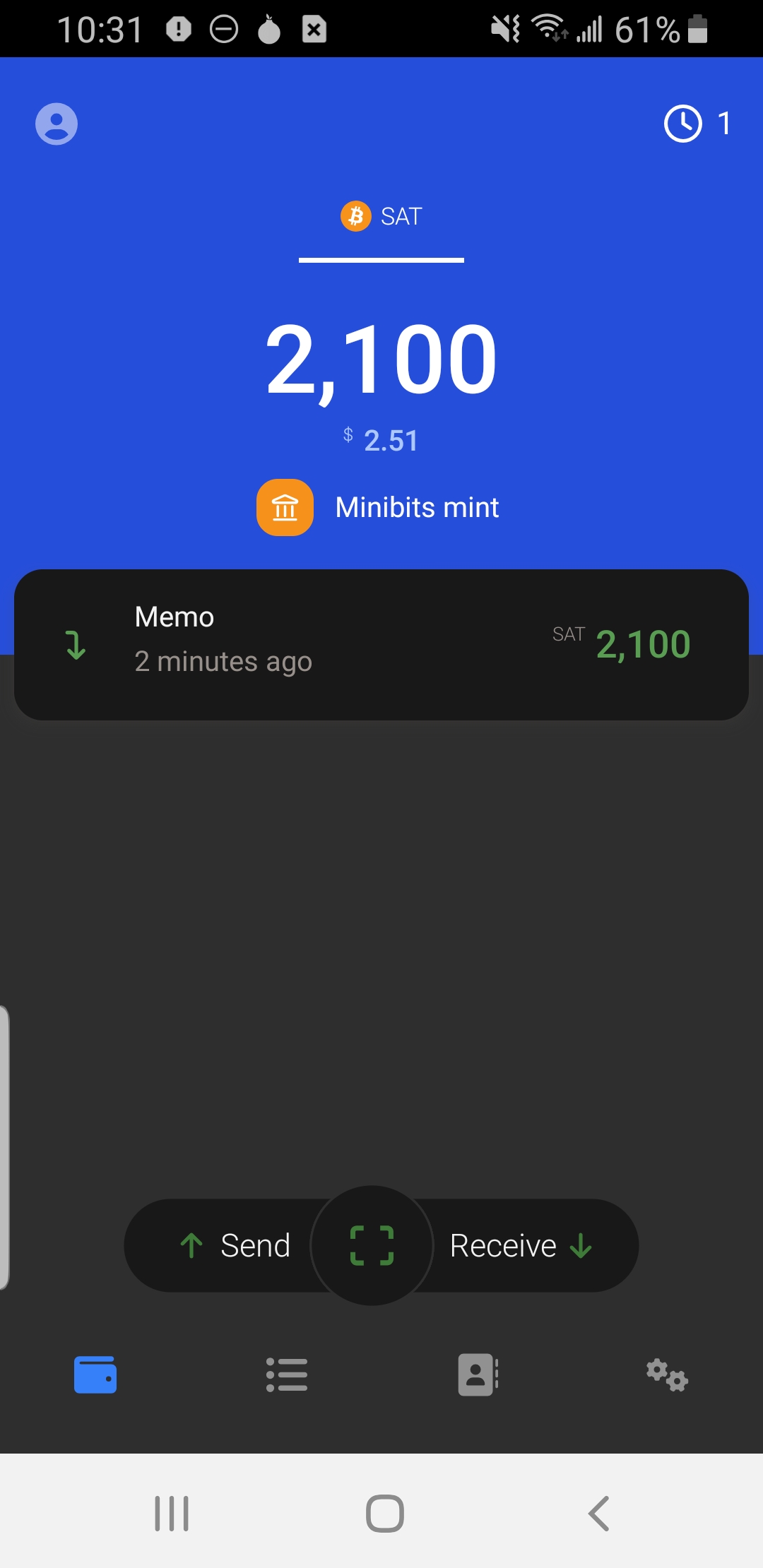The image size is (763, 1568).
Task: Open system recent apps
Action: [x=172, y=1513]
